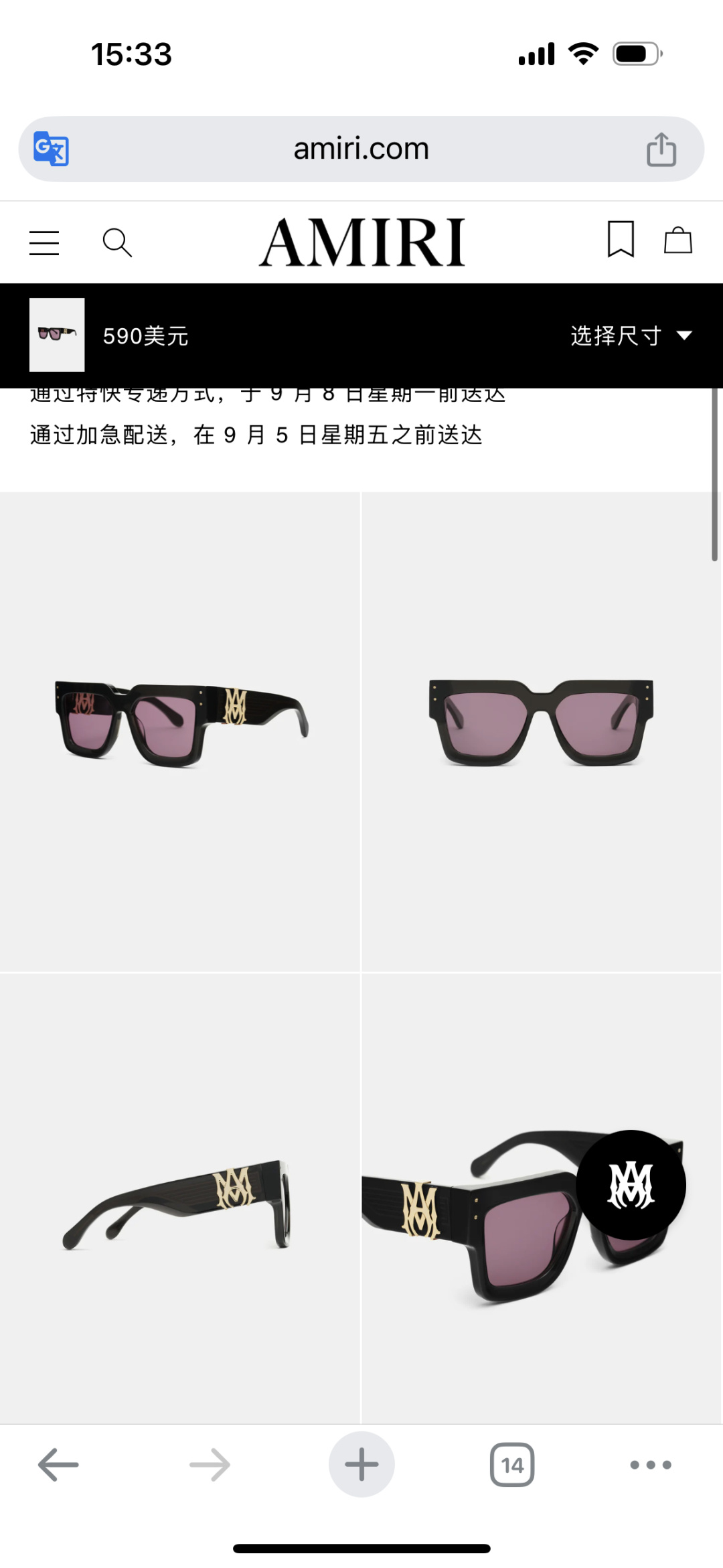Open the shopping bag
Screen dimensions: 723x1568
coord(677,240)
